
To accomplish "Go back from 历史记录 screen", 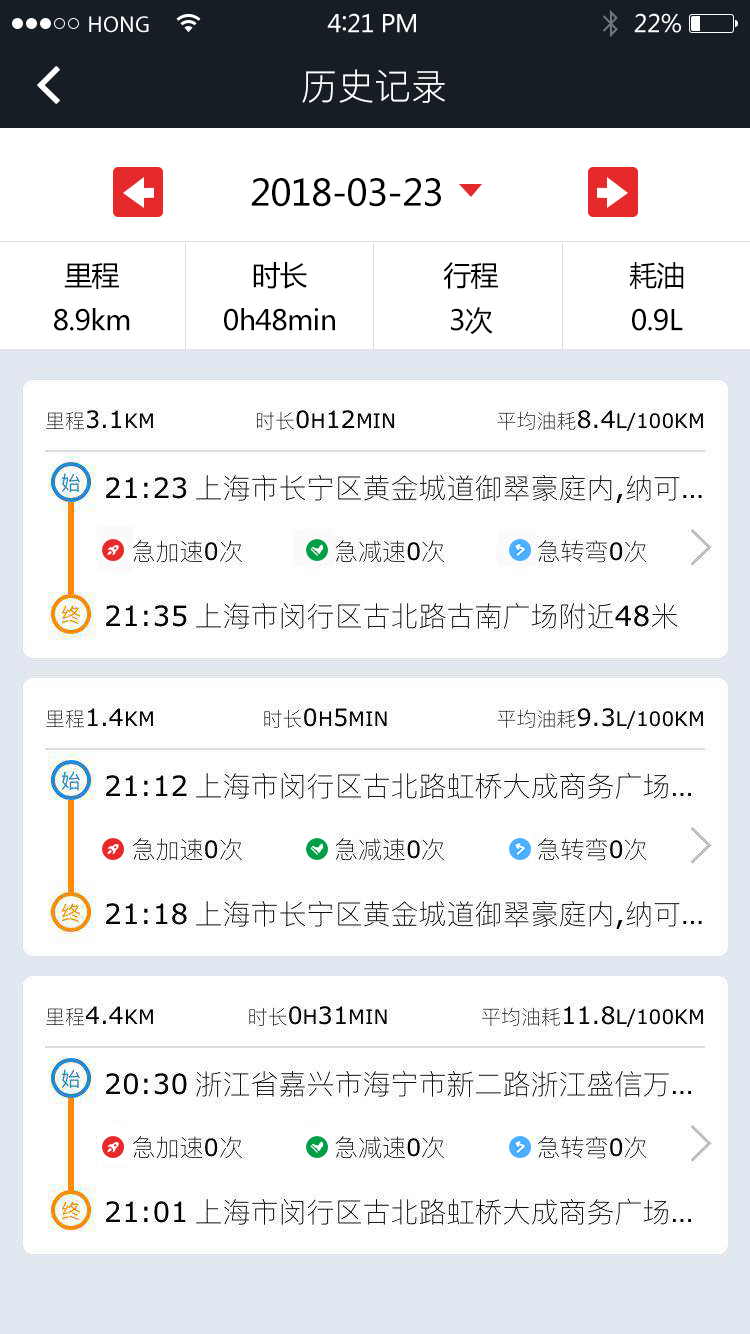I will coord(49,86).
